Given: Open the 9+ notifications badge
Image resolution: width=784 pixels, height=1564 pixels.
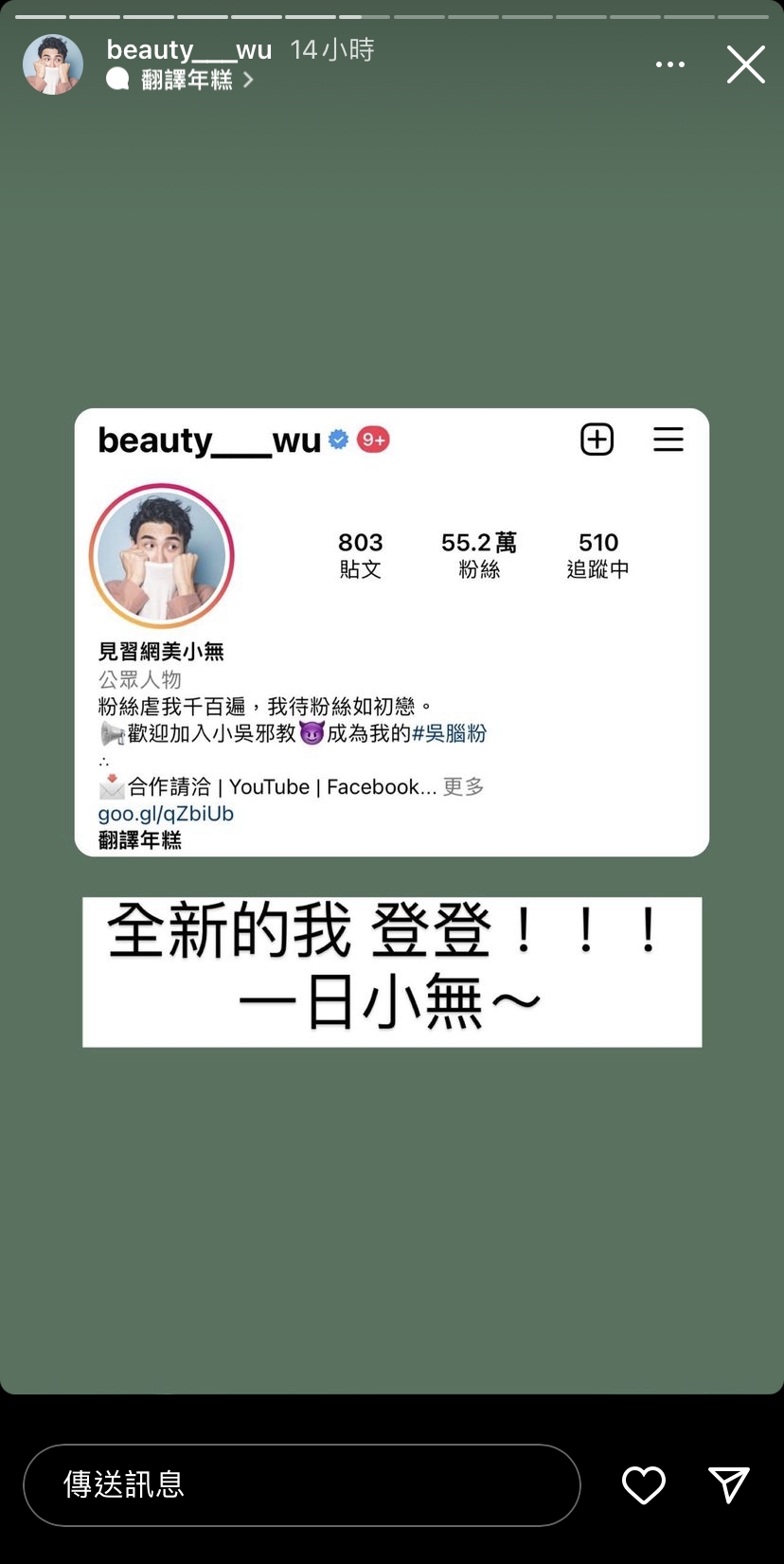Looking at the screenshot, I should pos(371,439).
